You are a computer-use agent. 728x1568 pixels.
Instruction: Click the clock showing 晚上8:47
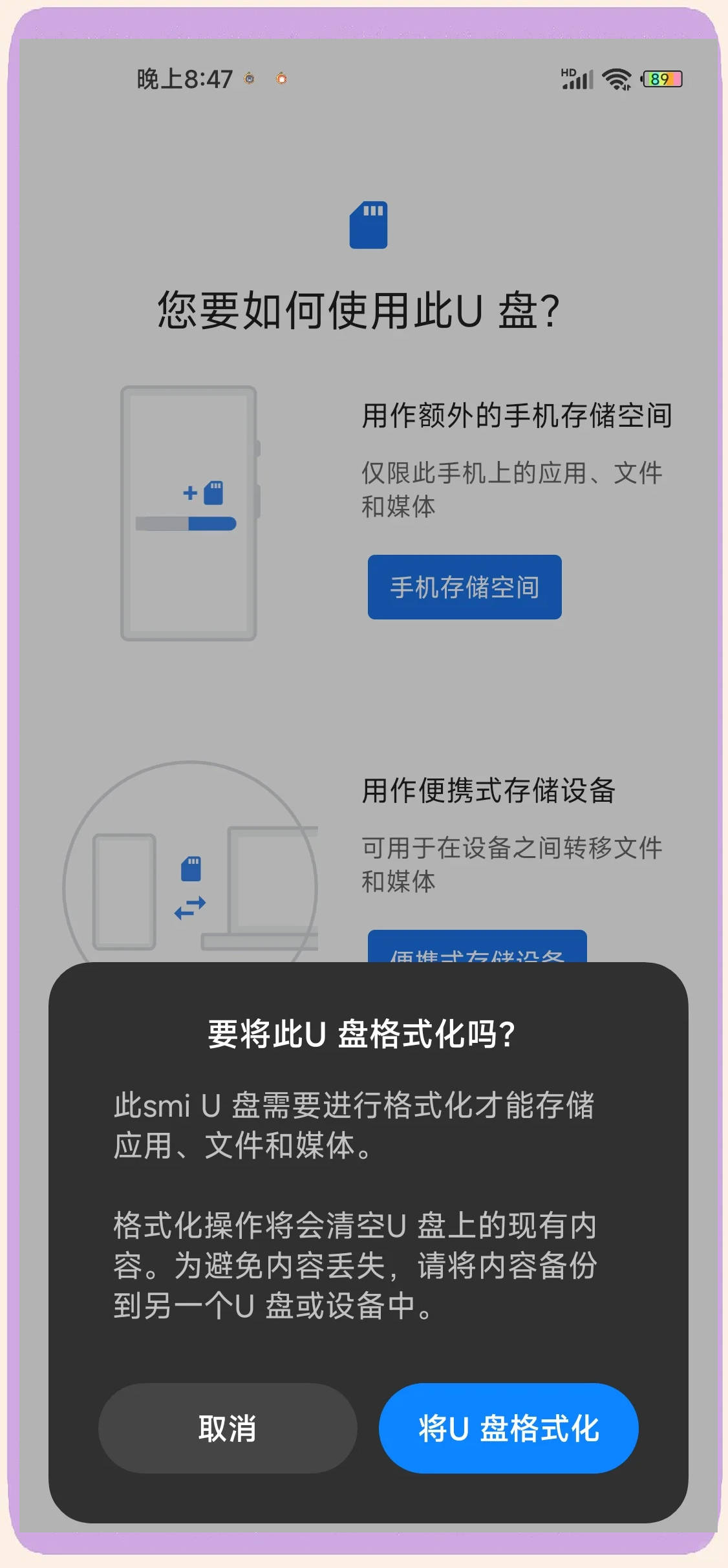[186, 78]
